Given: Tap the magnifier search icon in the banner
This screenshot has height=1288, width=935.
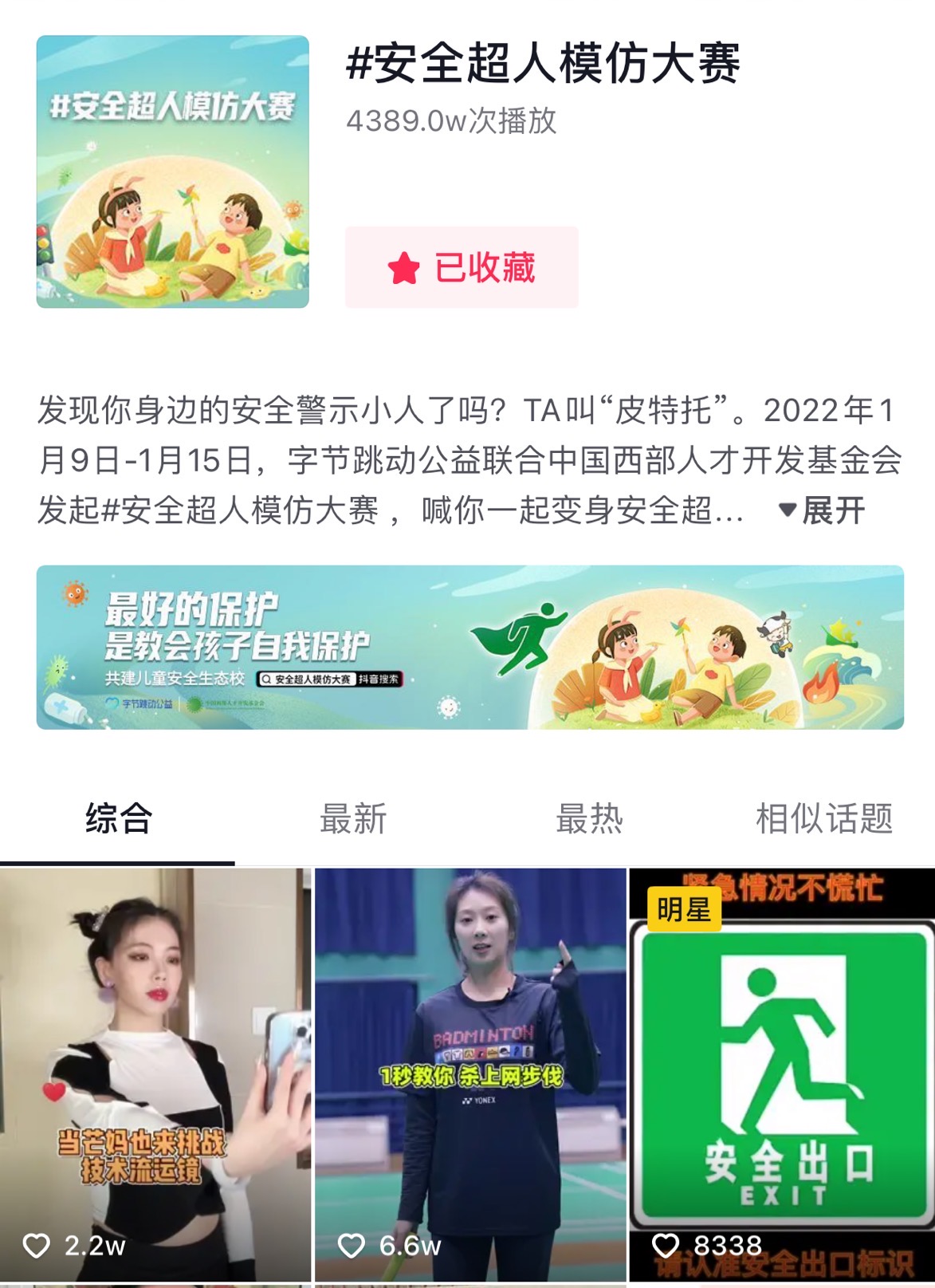Looking at the screenshot, I should 267,678.
